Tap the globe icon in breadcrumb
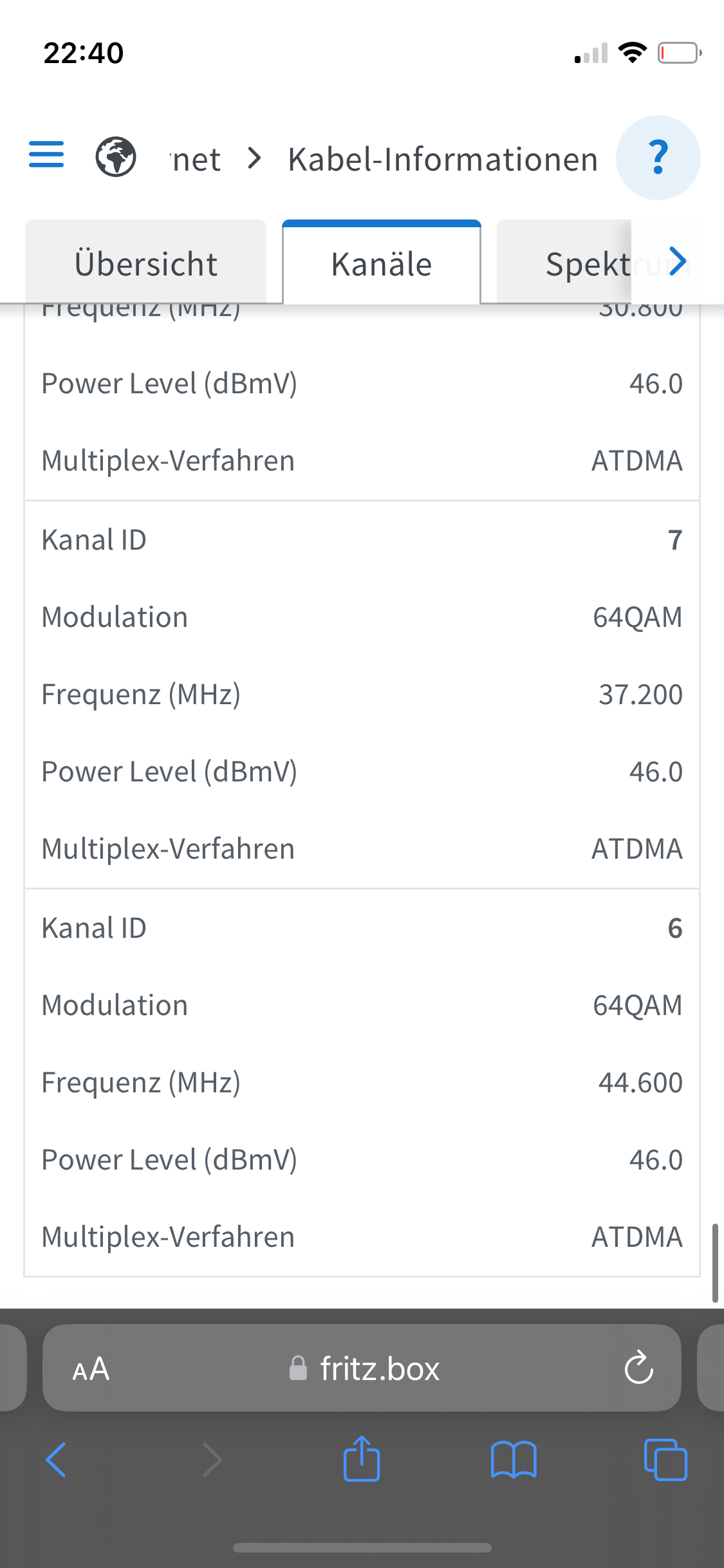 [116, 157]
